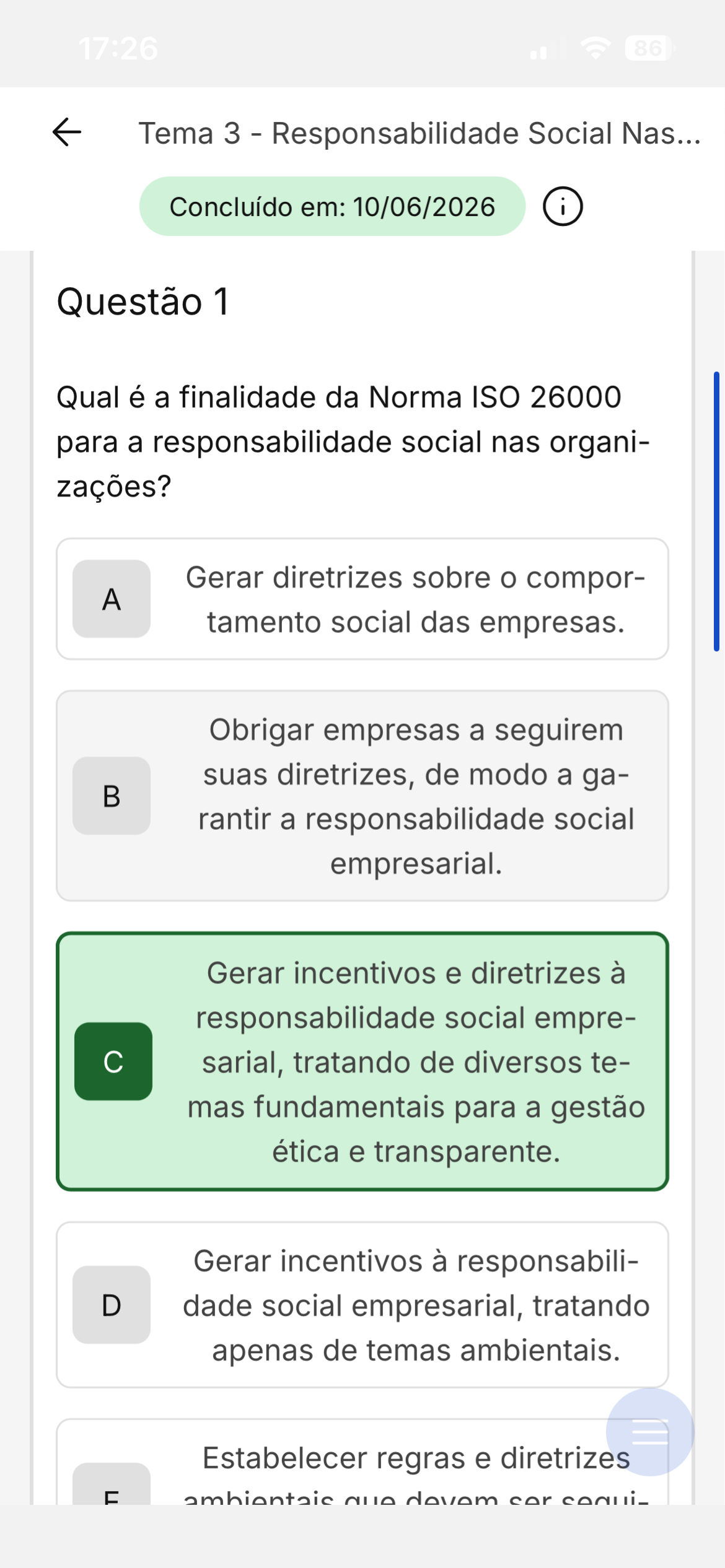Go back using the arrow icon
The width and height of the screenshot is (725, 1568).
point(67,133)
